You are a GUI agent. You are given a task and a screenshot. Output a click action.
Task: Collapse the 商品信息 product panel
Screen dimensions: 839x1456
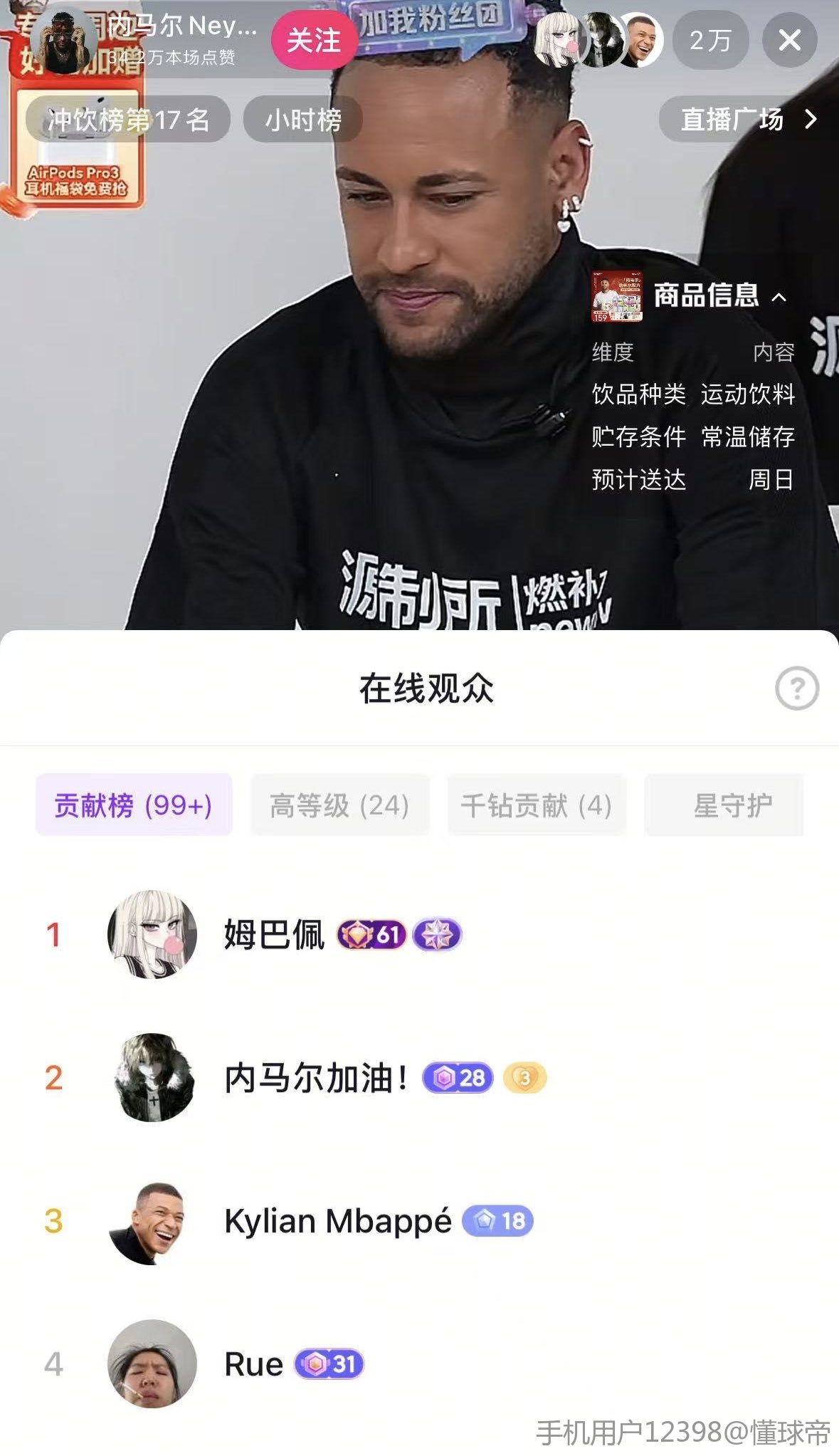coord(779,297)
